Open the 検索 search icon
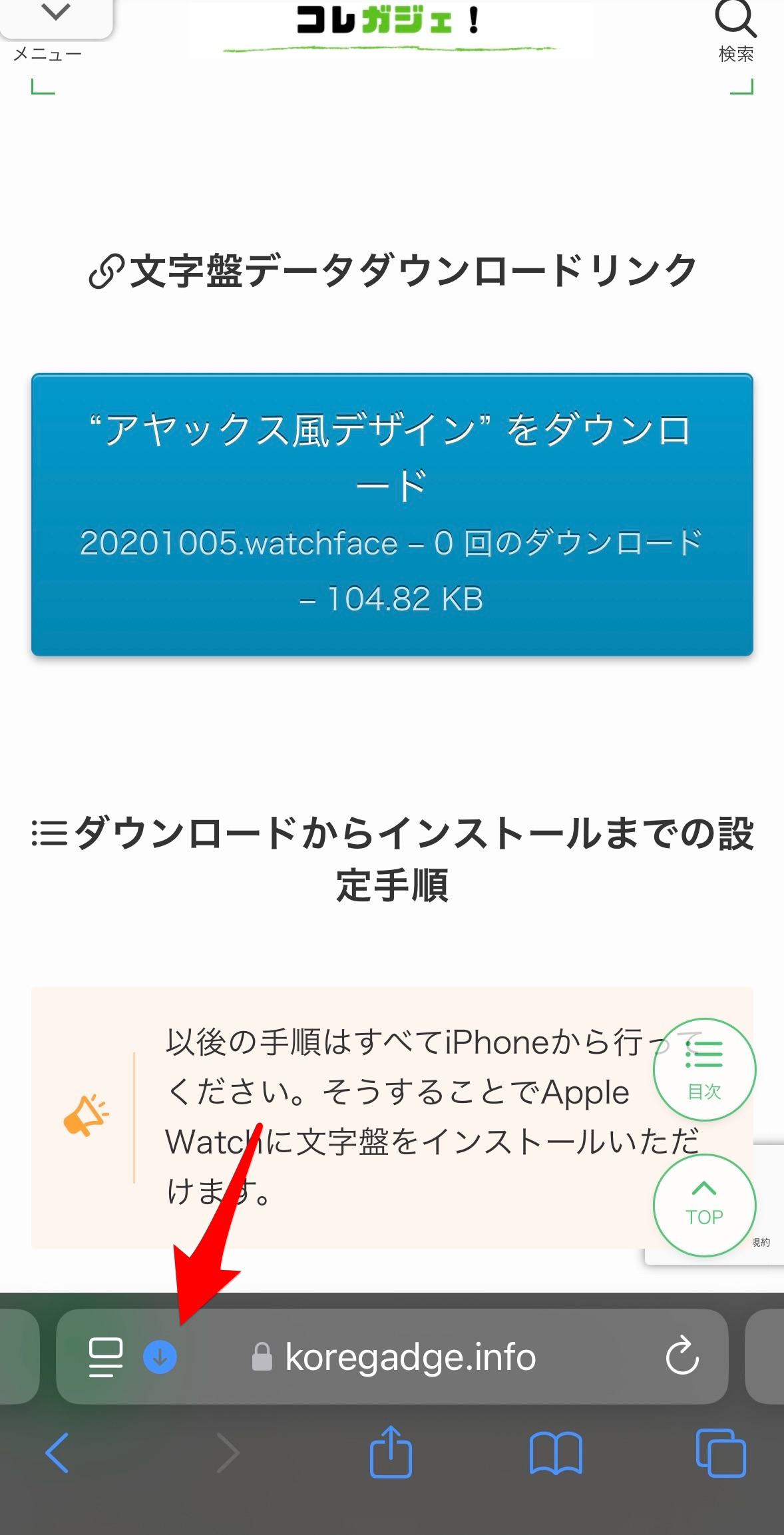 click(x=735, y=30)
